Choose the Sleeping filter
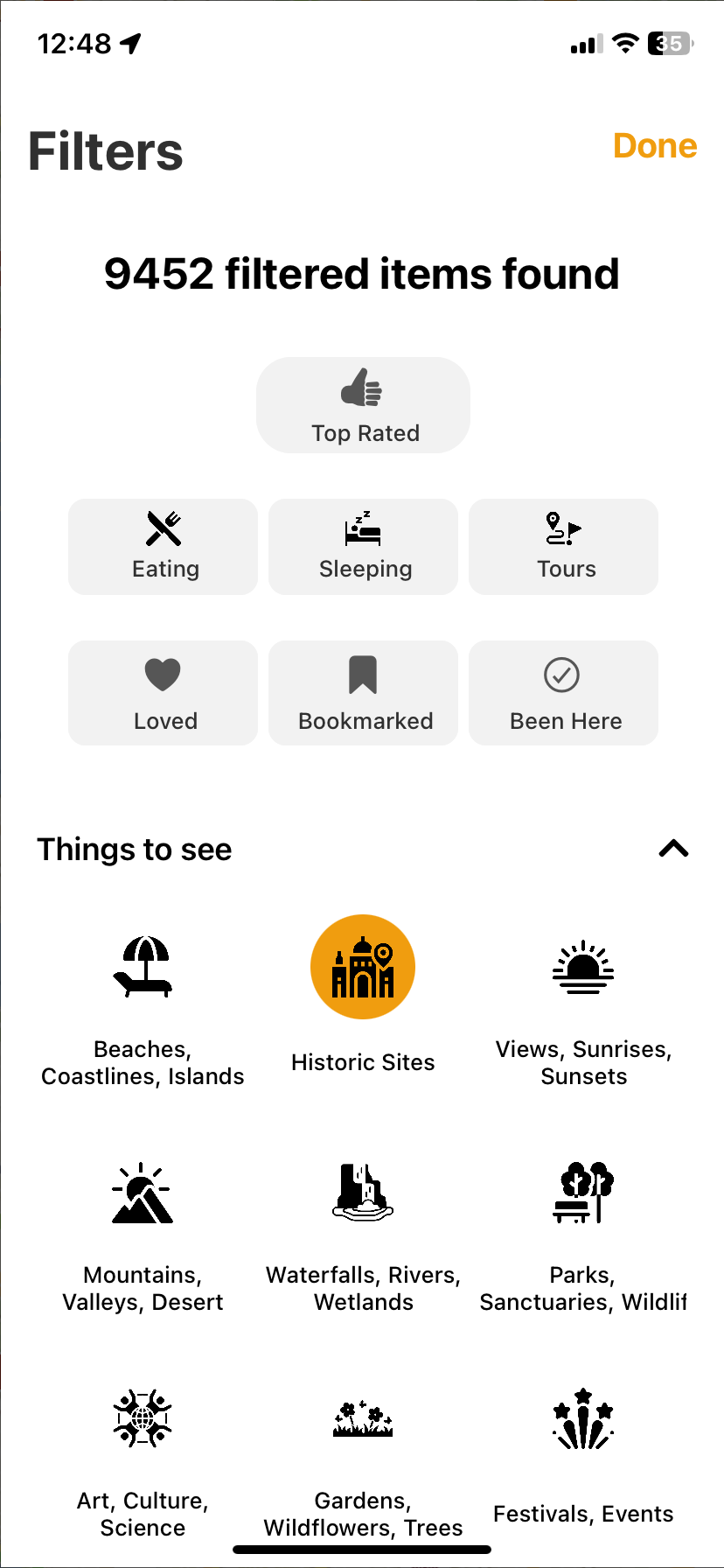Viewport: 724px width, 1568px height. point(363,547)
